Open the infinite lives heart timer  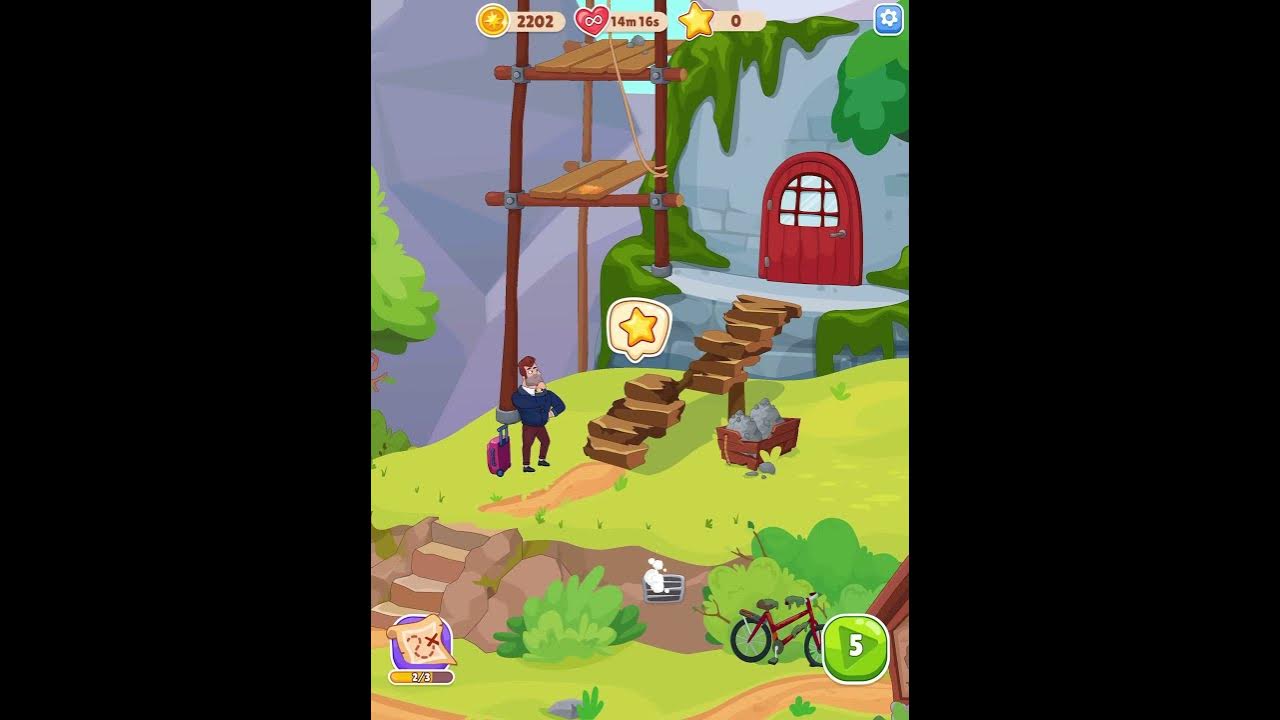point(620,20)
